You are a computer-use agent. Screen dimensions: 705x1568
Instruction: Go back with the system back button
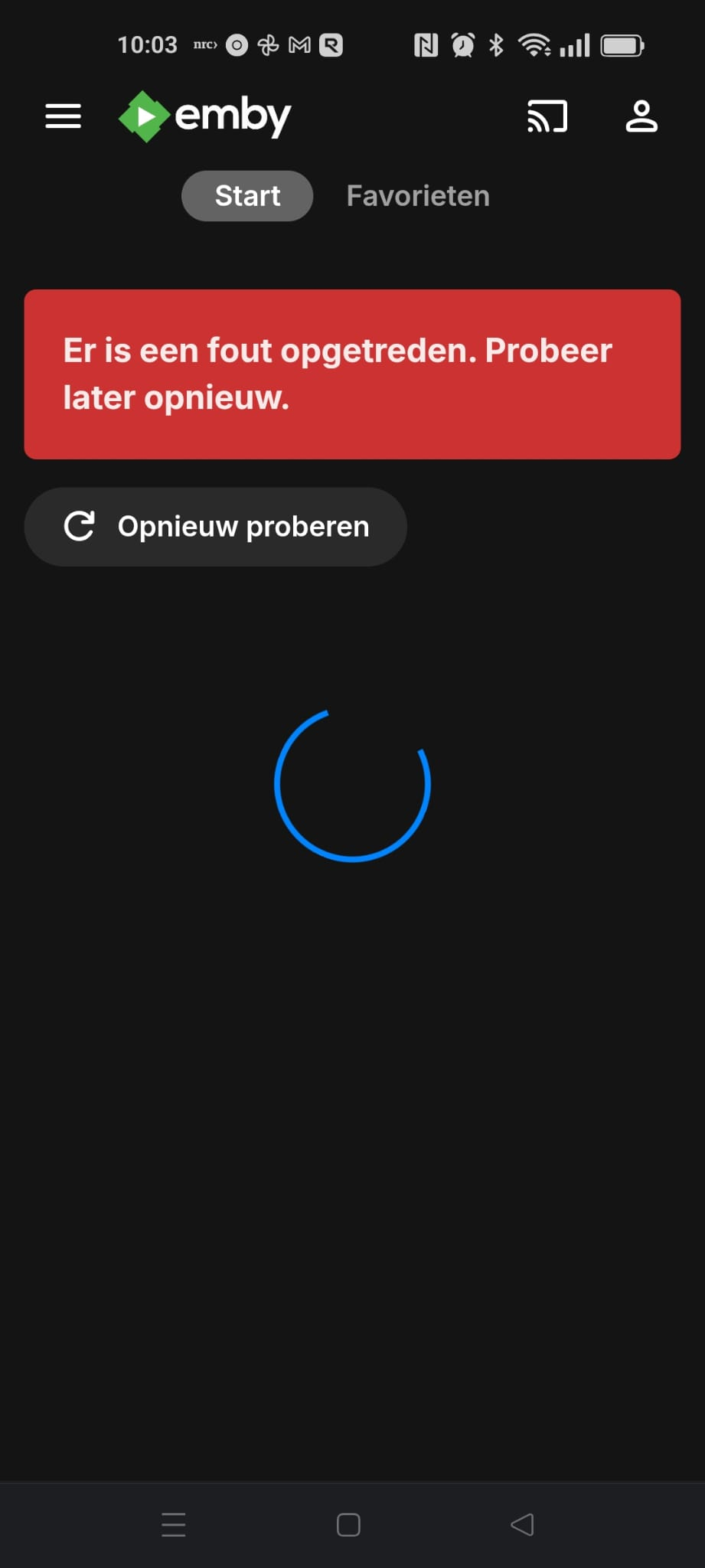(522, 1524)
